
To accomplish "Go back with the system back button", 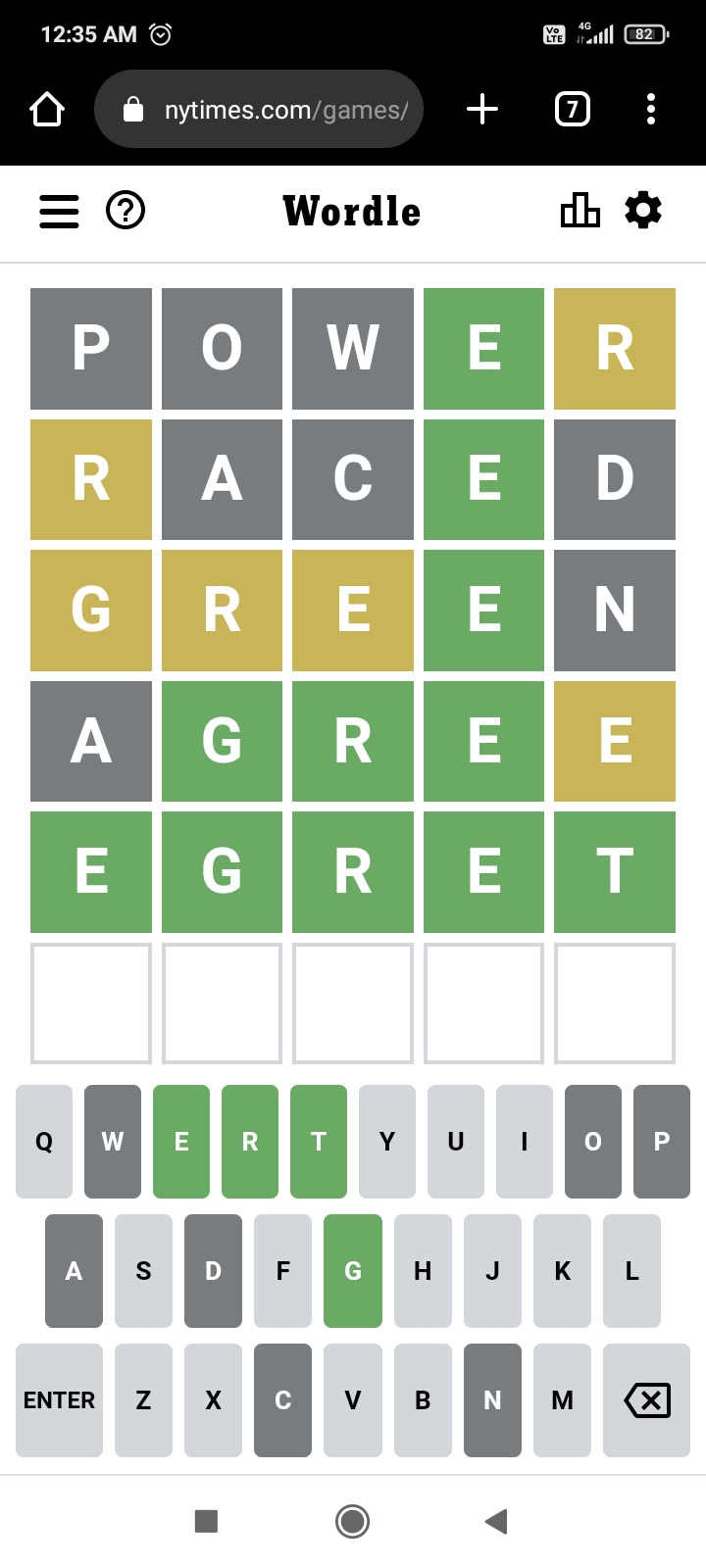I will 496,1521.
